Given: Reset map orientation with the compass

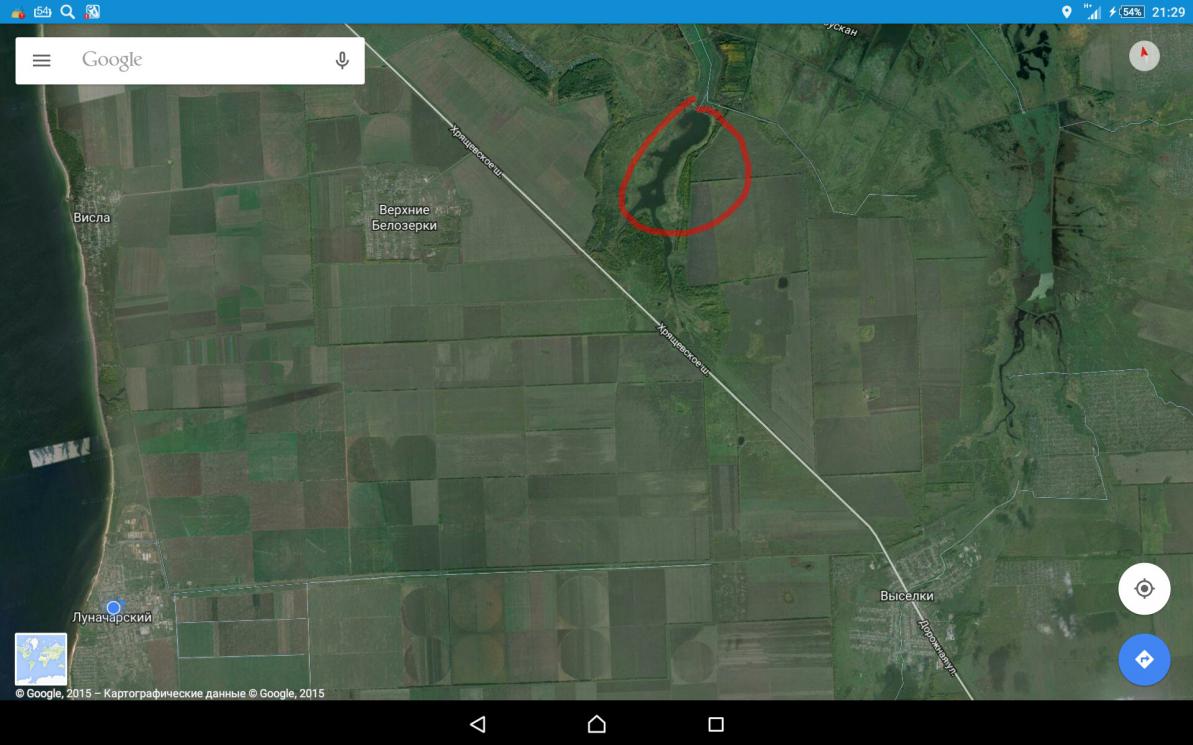Looking at the screenshot, I should click(1144, 55).
